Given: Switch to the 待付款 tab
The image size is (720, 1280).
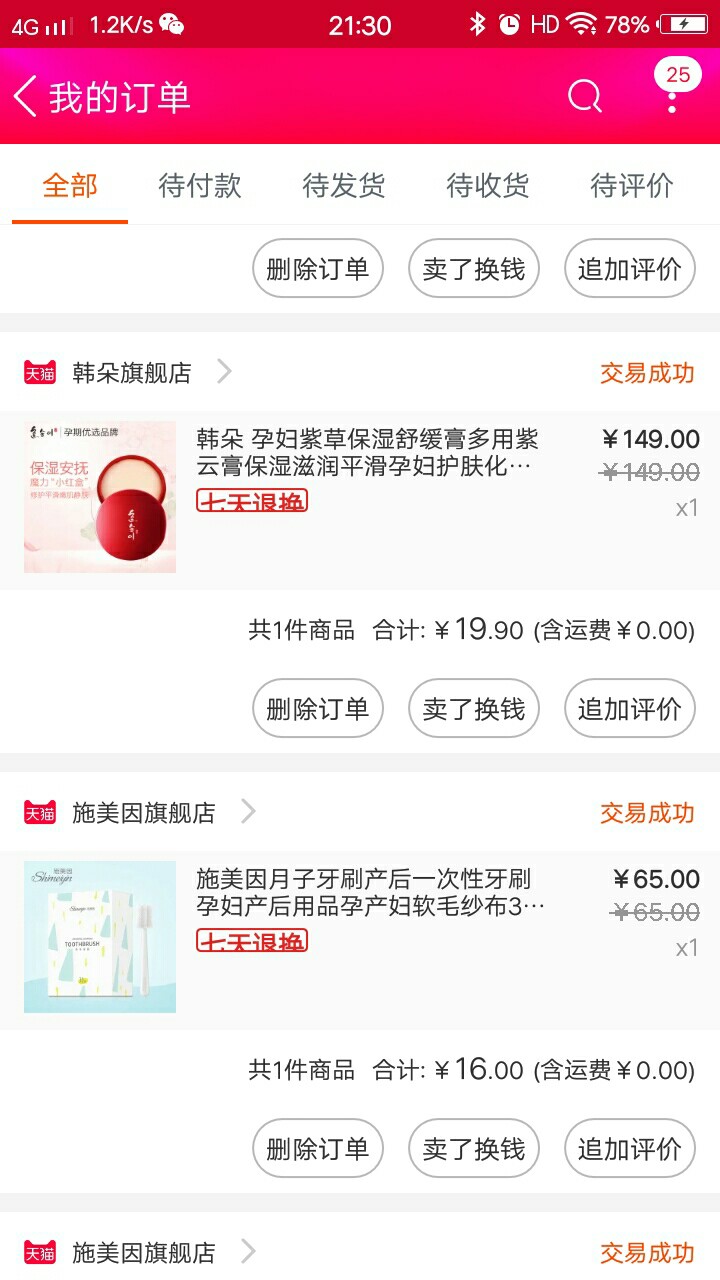Looking at the screenshot, I should 200,185.
